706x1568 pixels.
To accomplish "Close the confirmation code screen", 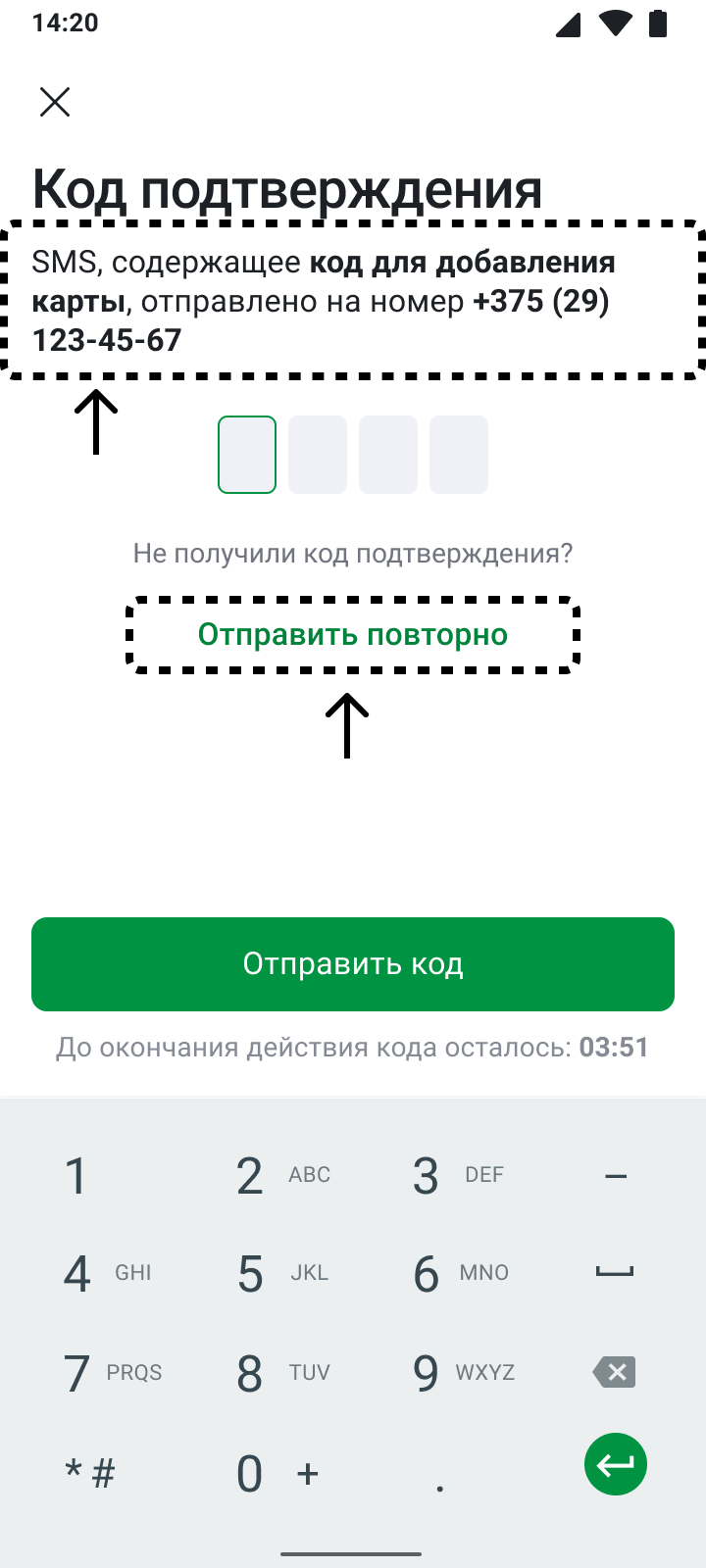I will click(x=55, y=102).
